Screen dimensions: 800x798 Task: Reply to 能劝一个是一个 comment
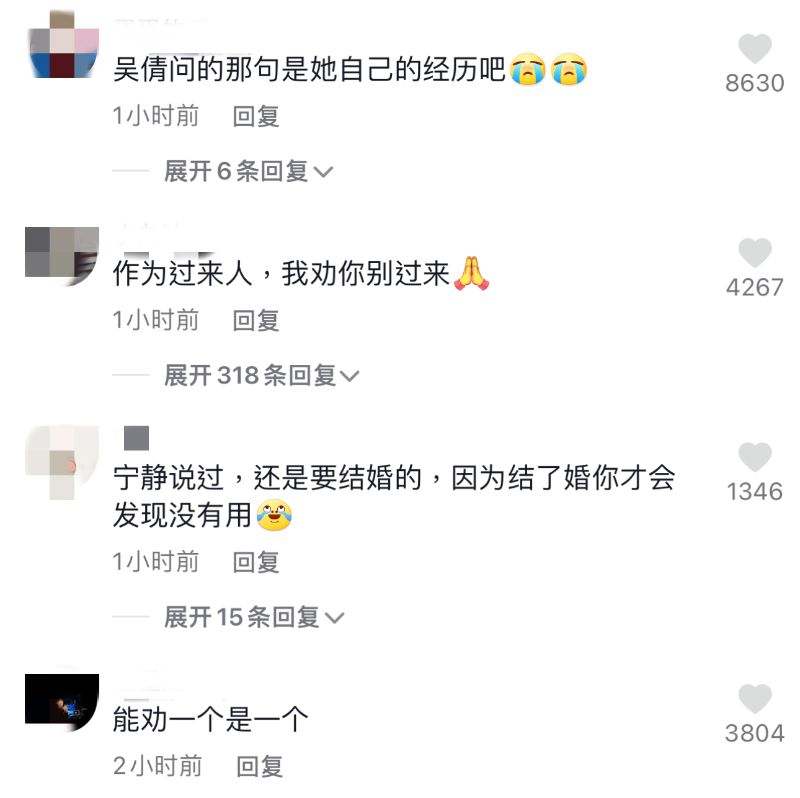pyautogui.click(x=260, y=766)
